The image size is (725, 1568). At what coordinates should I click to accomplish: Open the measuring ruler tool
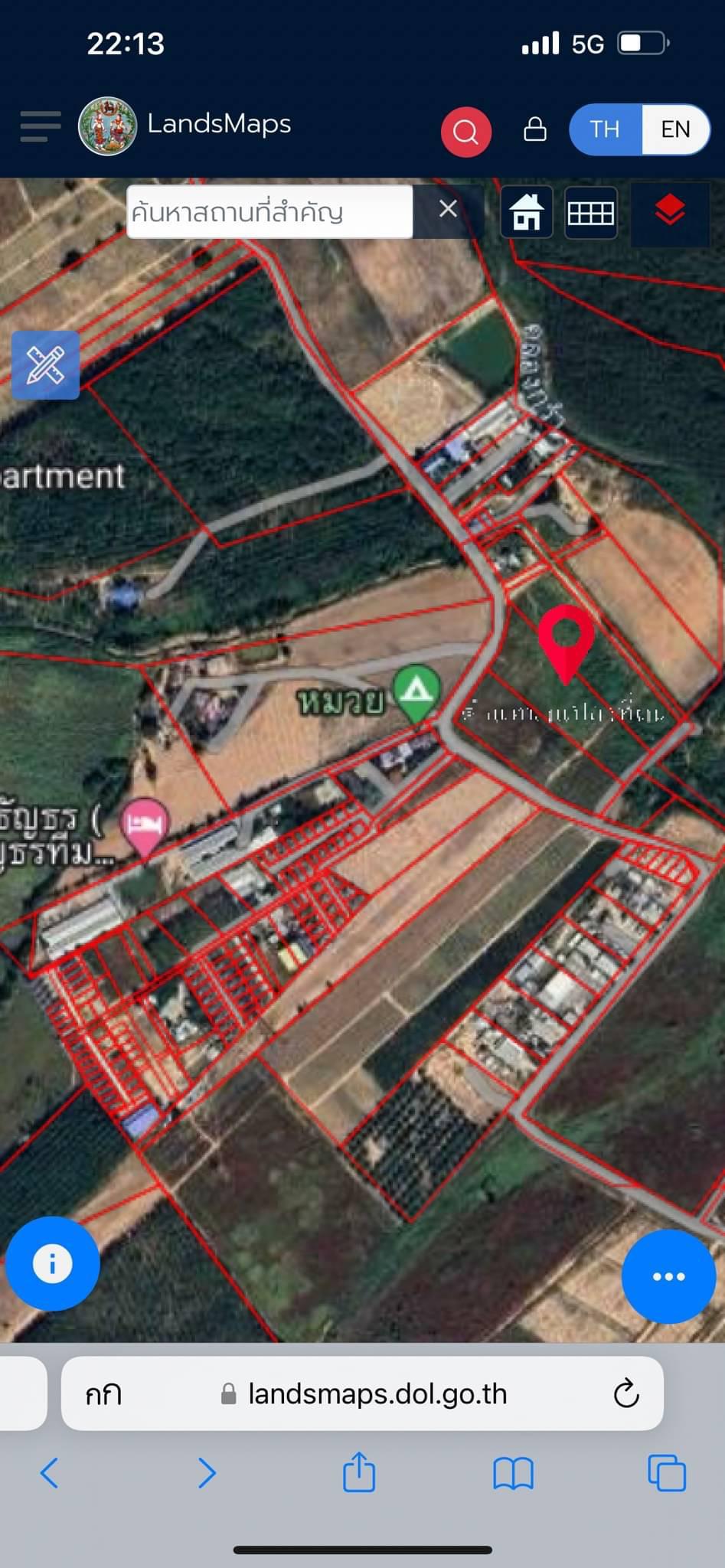45,365
